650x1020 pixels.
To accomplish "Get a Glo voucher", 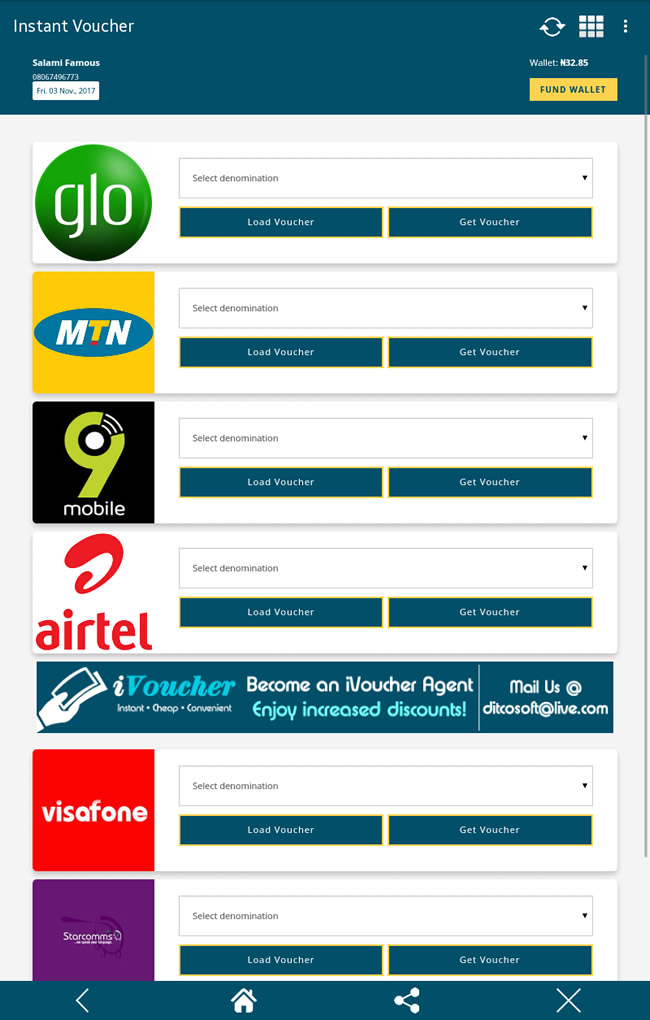I will [x=490, y=222].
